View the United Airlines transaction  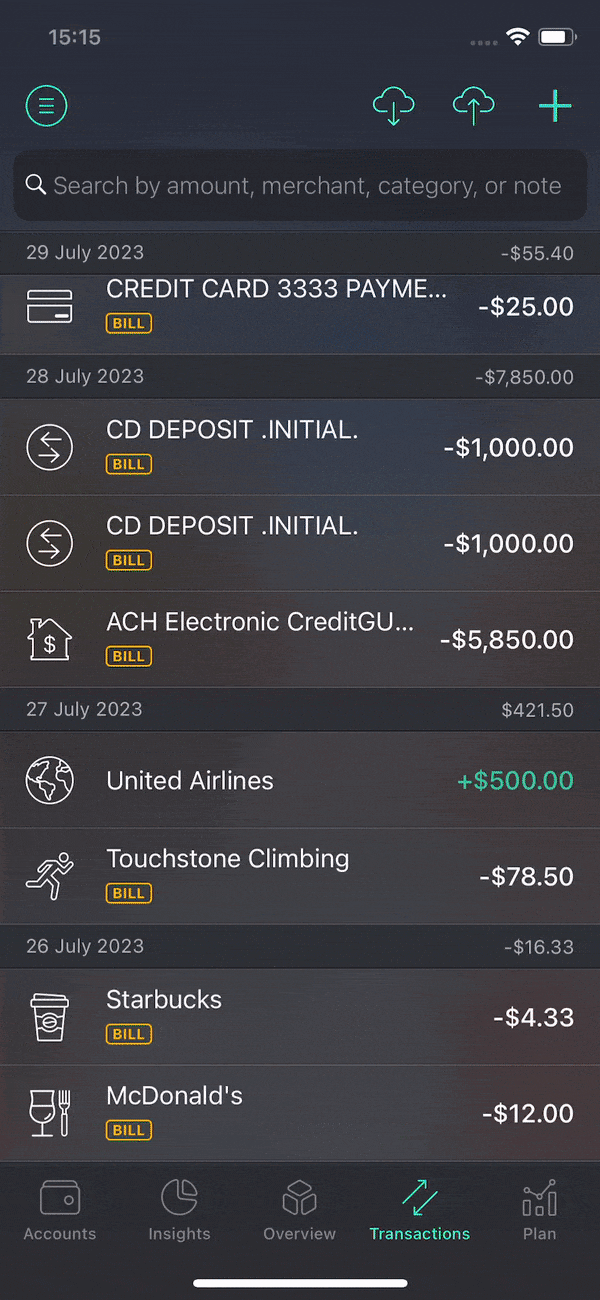pyautogui.click(x=300, y=780)
